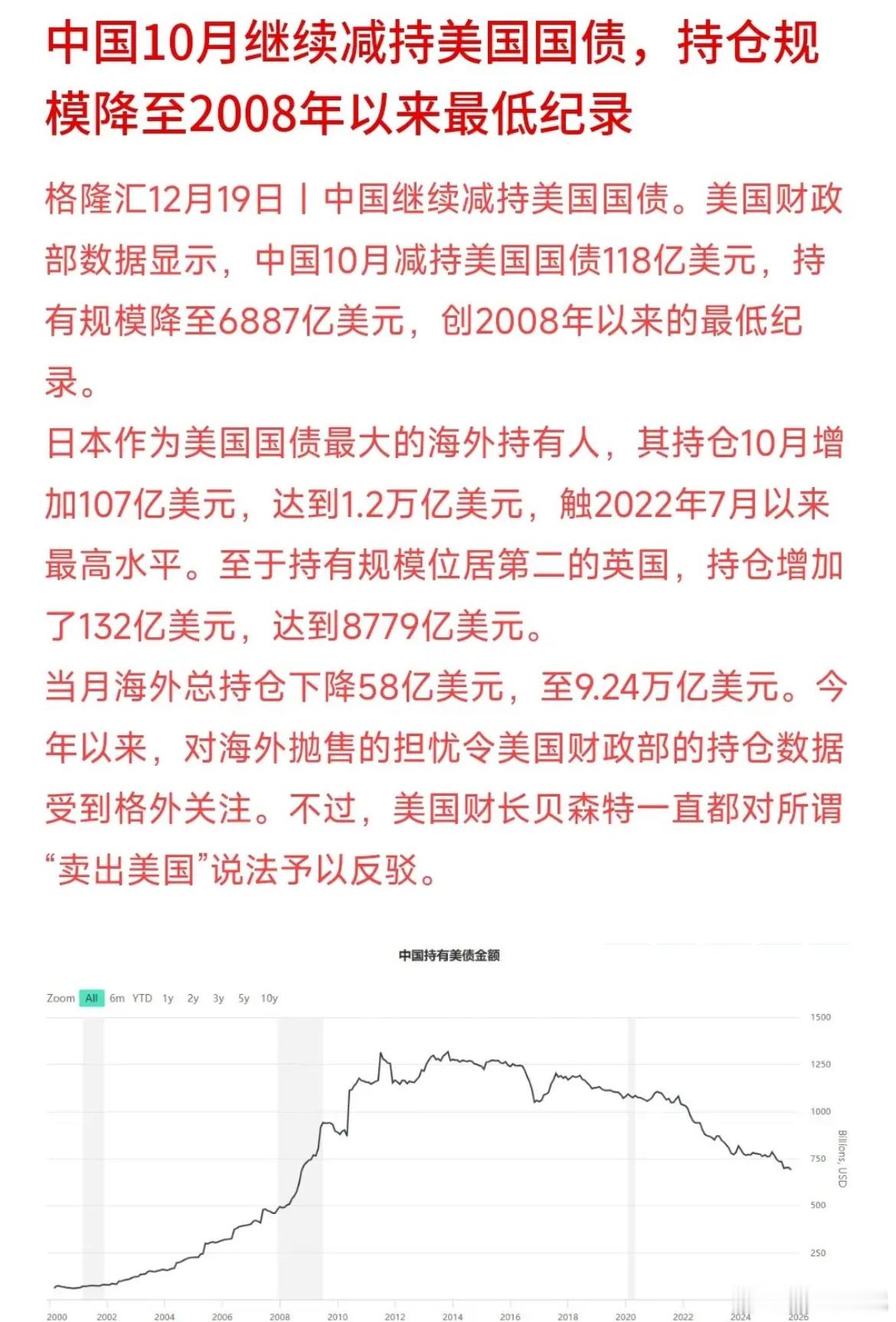Viewport: 896px width, 1322px height.
Task: Select the "2y" zoom option
Action: click(x=193, y=996)
